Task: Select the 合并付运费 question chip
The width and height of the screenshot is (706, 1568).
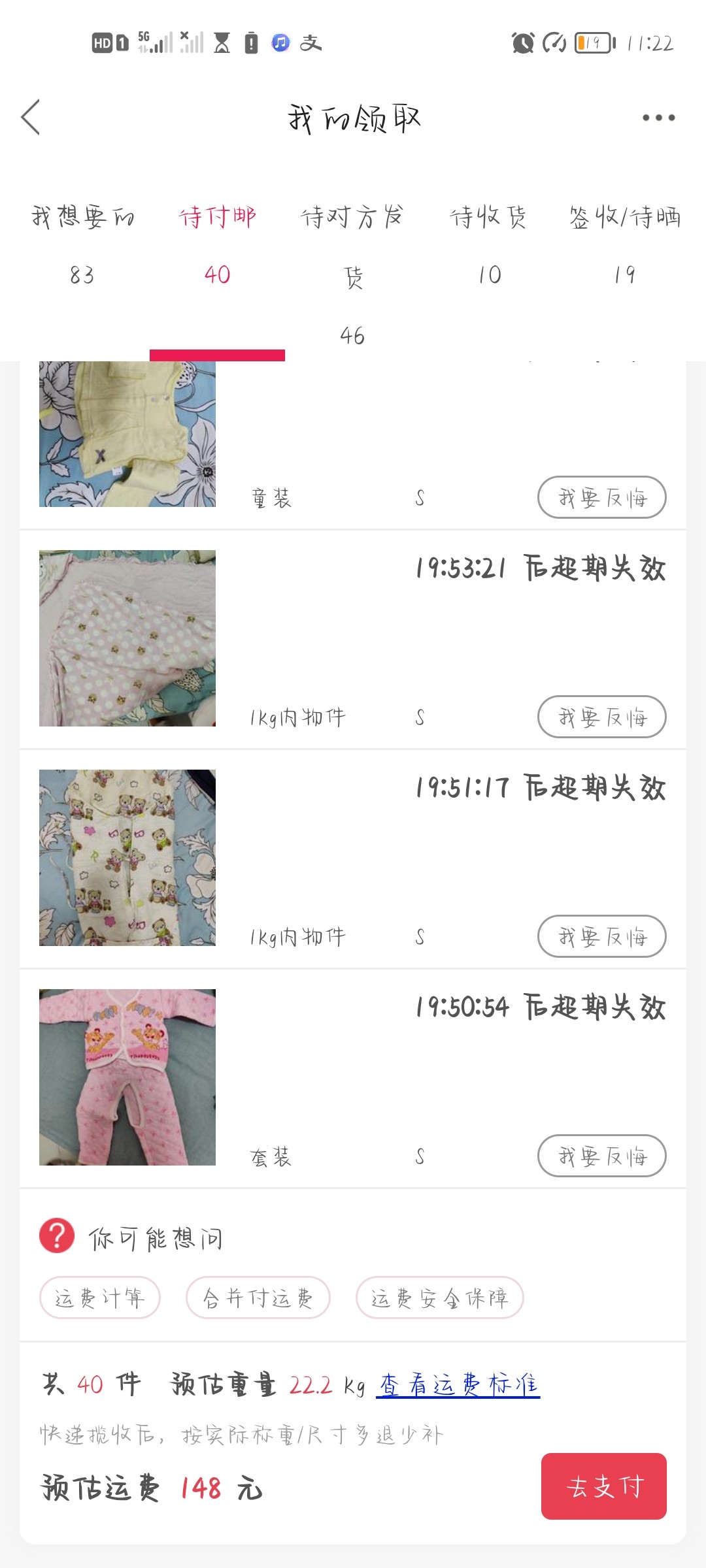Action: 258,1298
